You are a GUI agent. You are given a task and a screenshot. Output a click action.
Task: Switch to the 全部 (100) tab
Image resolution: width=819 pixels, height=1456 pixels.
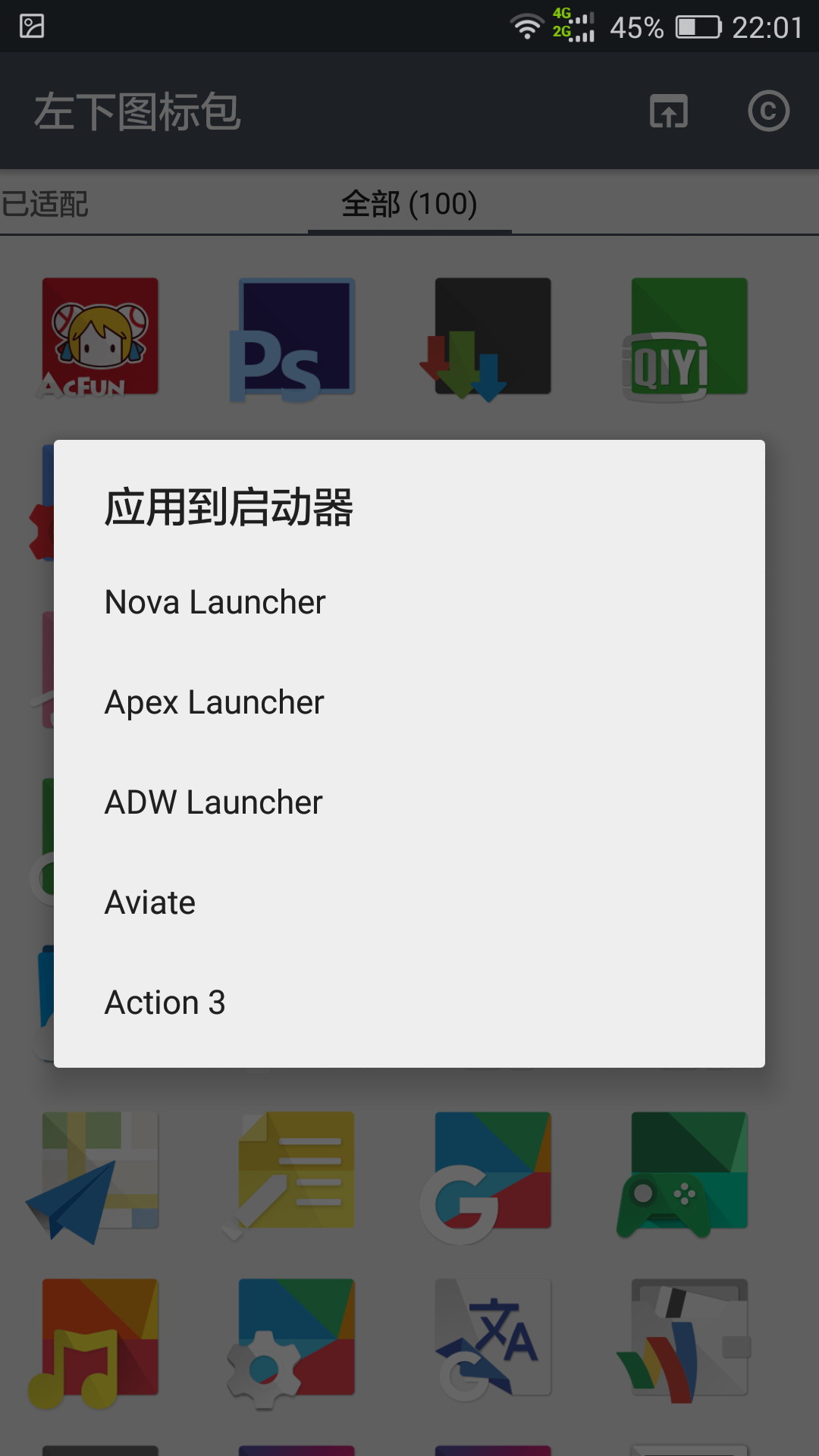pos(409,203)
